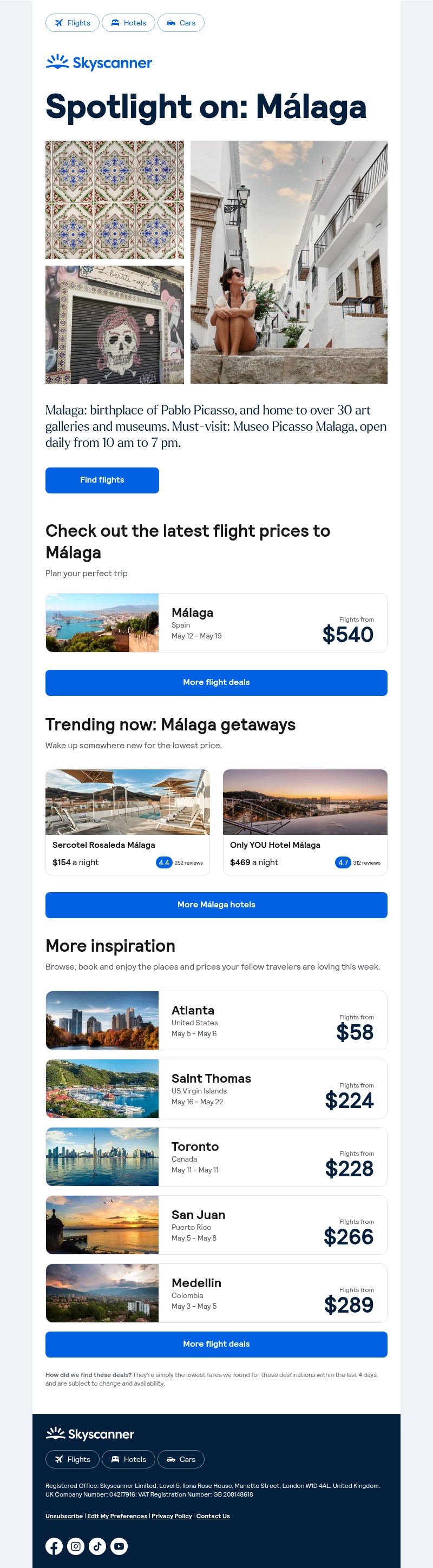
Task: Select the Saint Thomas flight deal
Action: click(216, 1089)
